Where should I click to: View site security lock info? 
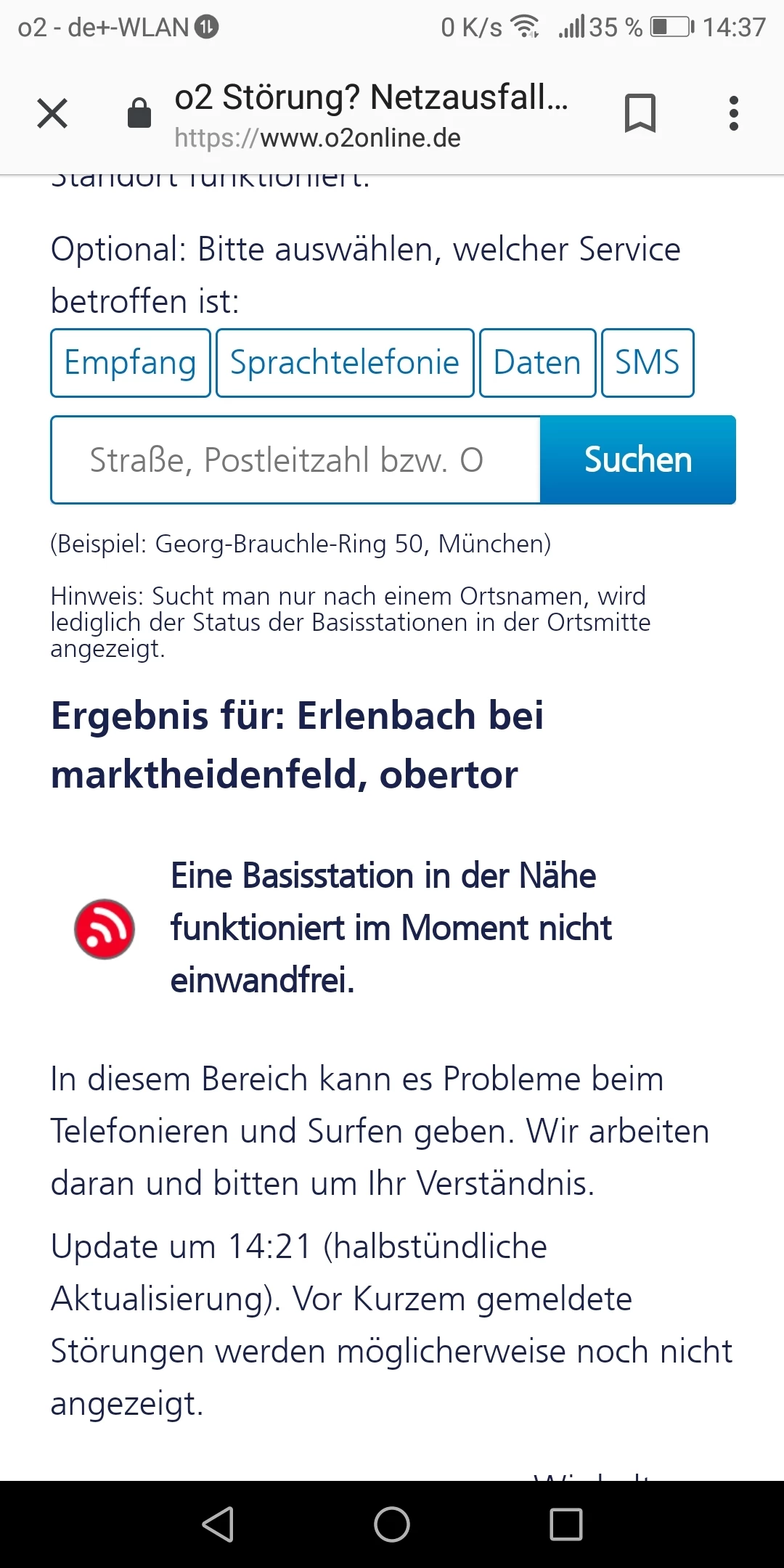pos(139,113)
